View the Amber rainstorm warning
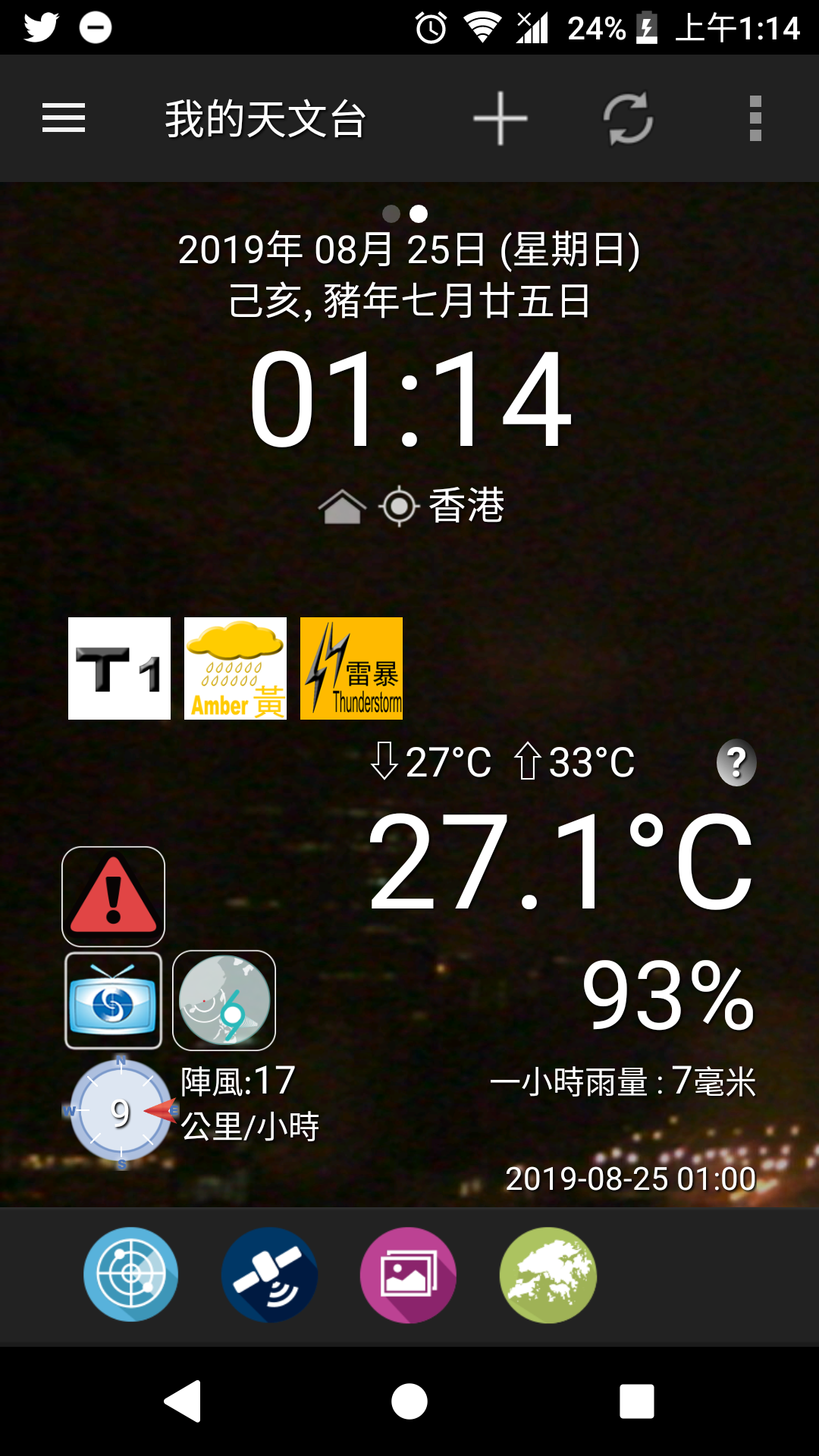Image resolution: width=819 pixels, height=1456 pixels. coord(235,668)
